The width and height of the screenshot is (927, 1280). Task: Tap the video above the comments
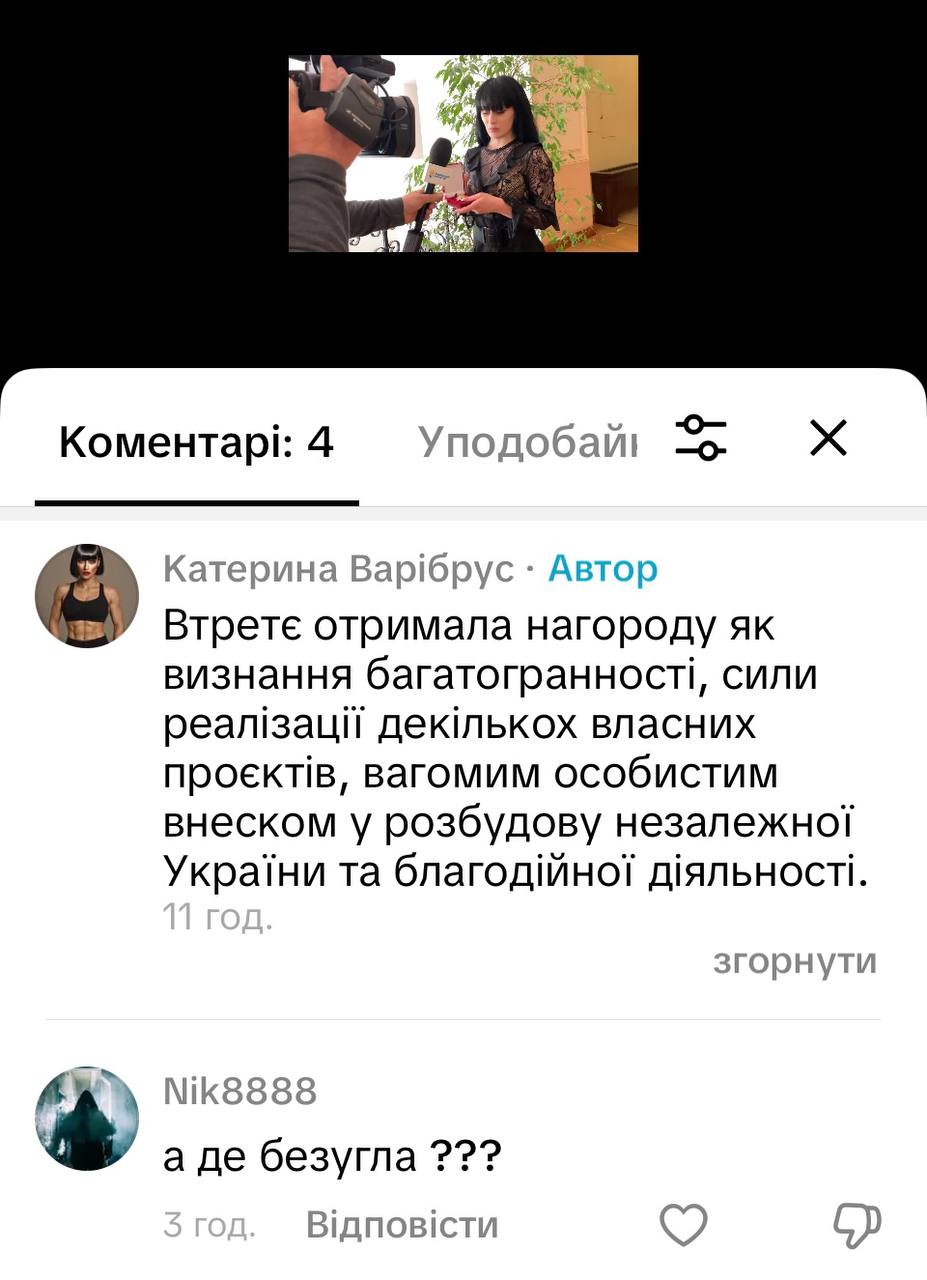pos(463,153)
